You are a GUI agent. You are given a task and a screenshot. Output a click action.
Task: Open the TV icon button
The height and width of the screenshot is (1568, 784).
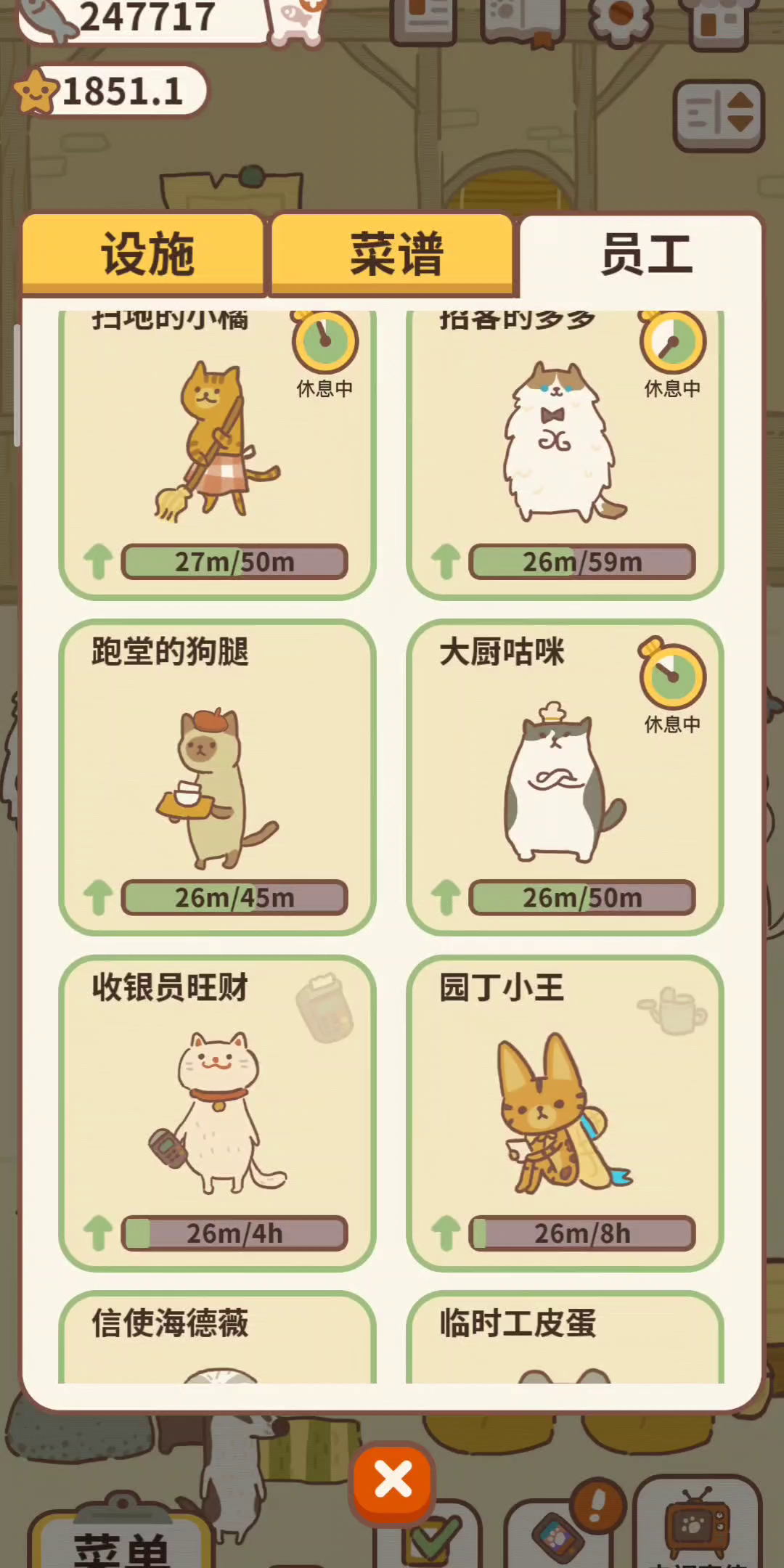(x=698, y=1524)
